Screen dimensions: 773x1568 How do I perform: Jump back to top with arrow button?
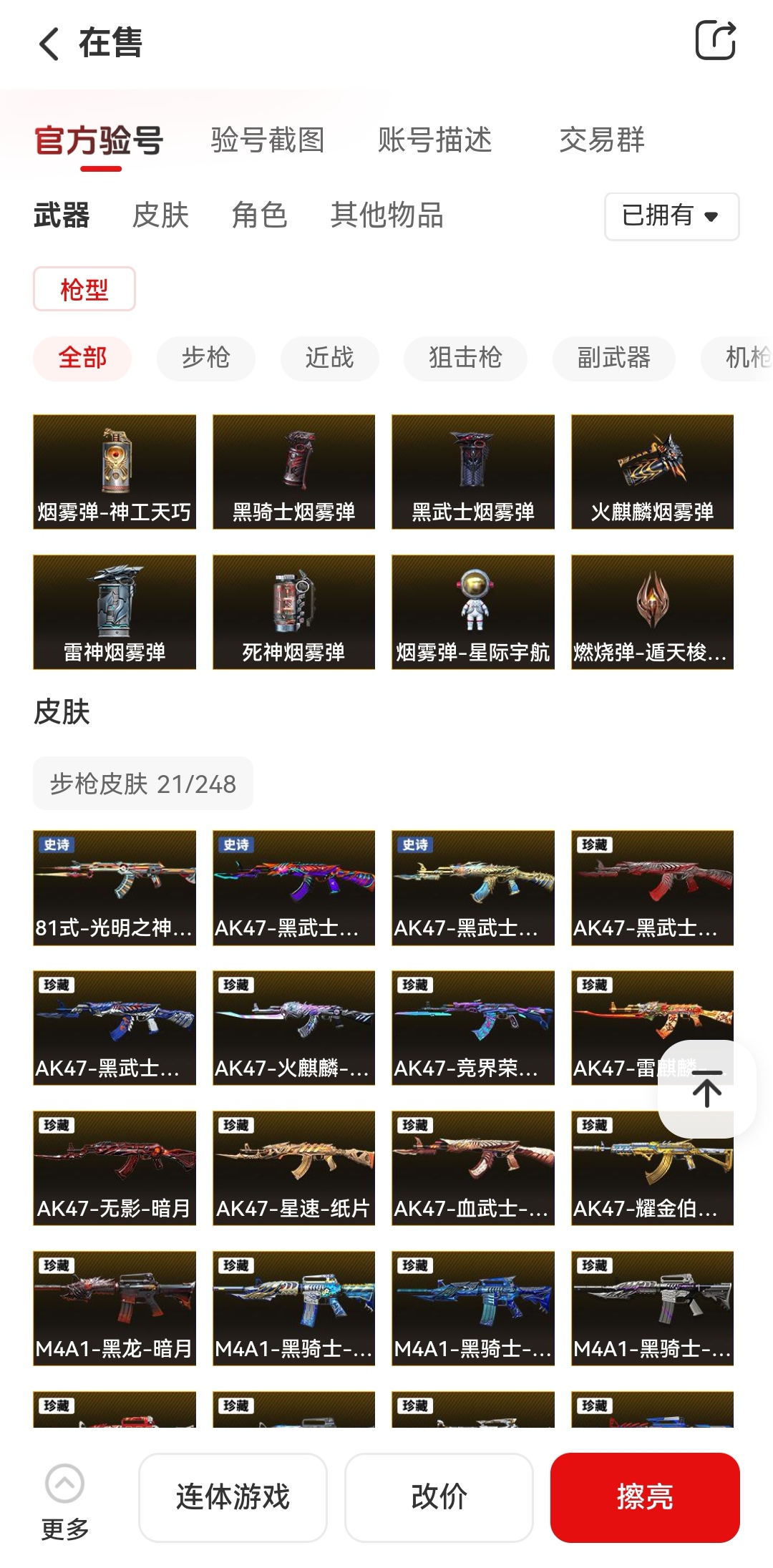(x=706, y=1091)
